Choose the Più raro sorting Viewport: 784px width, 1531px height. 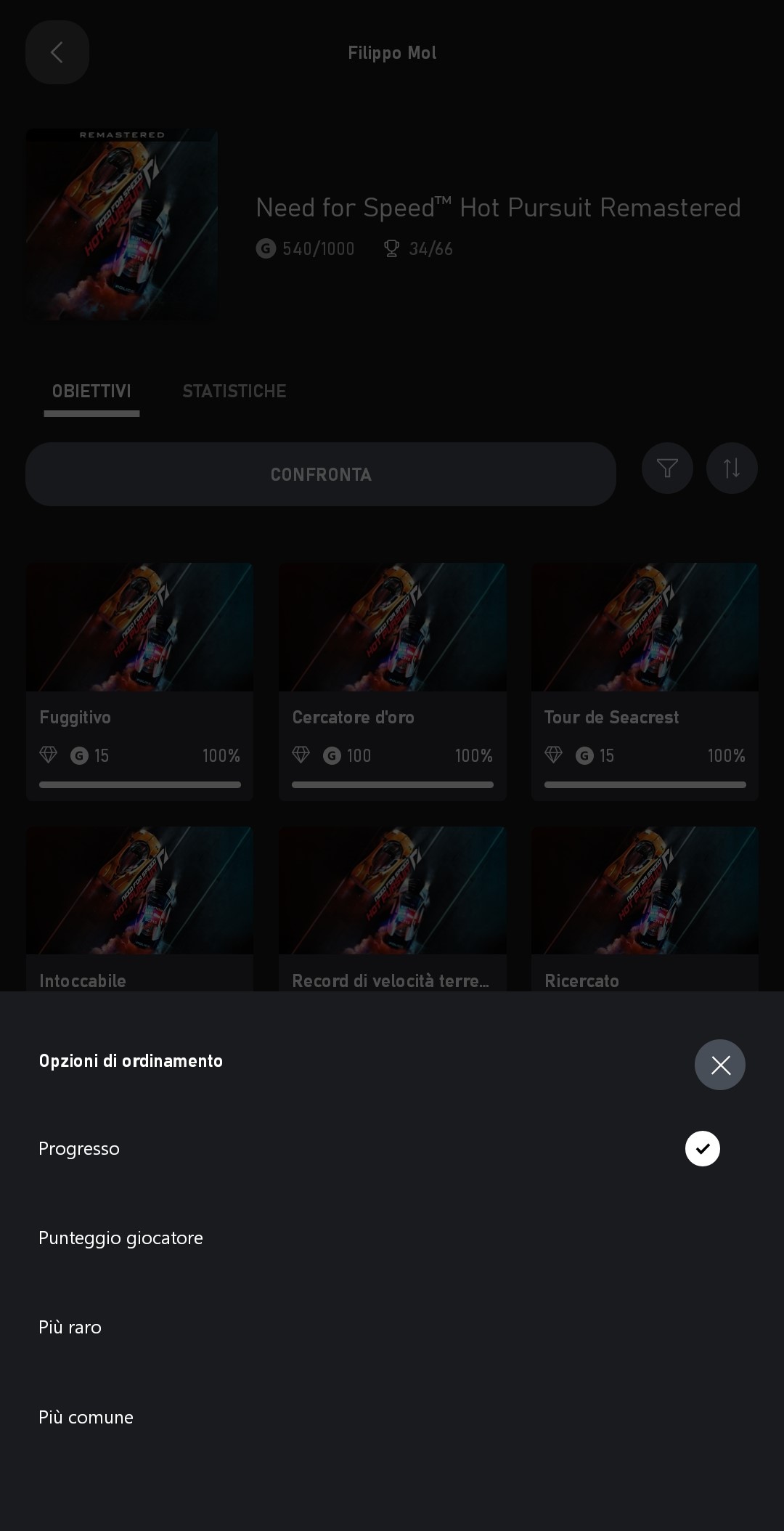pos(392,1327)
